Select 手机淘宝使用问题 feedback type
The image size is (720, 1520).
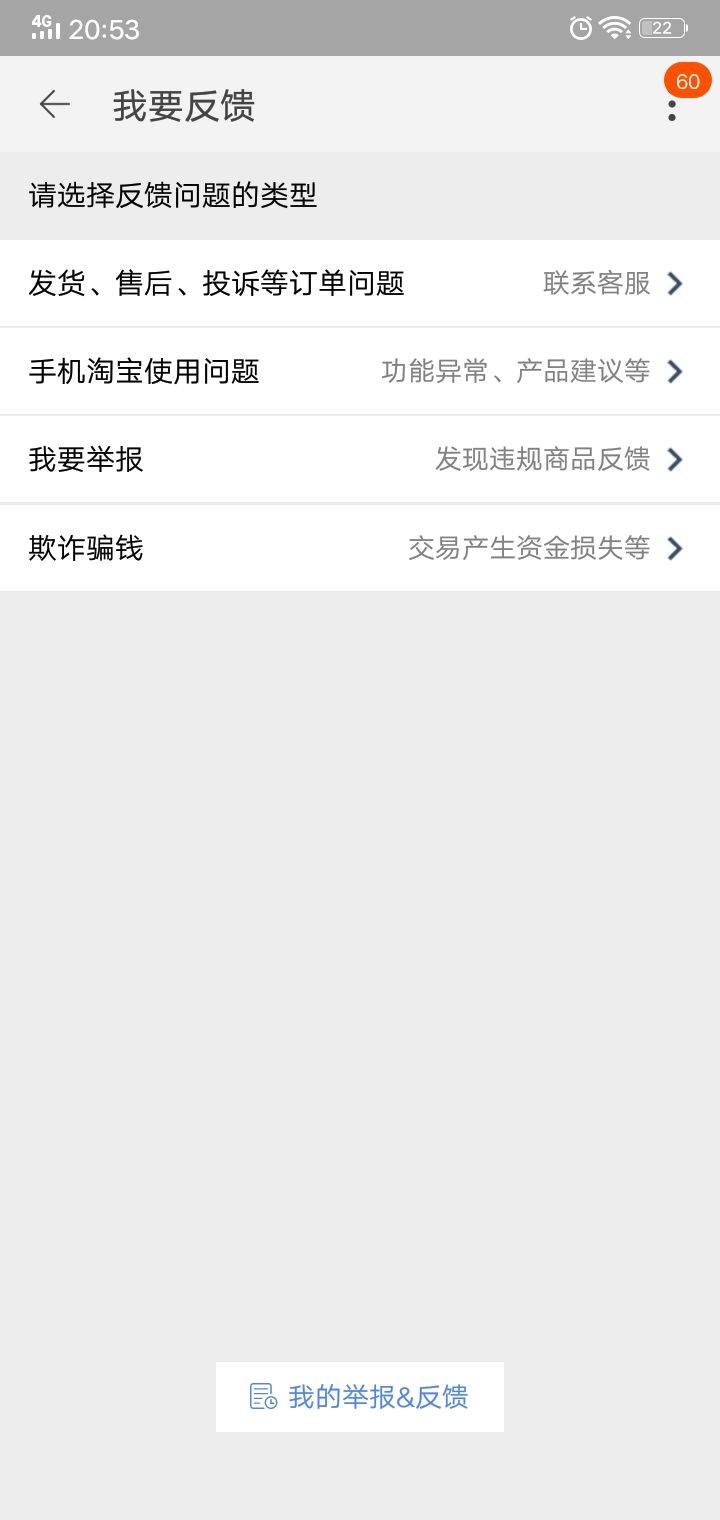tap(360, 371)
